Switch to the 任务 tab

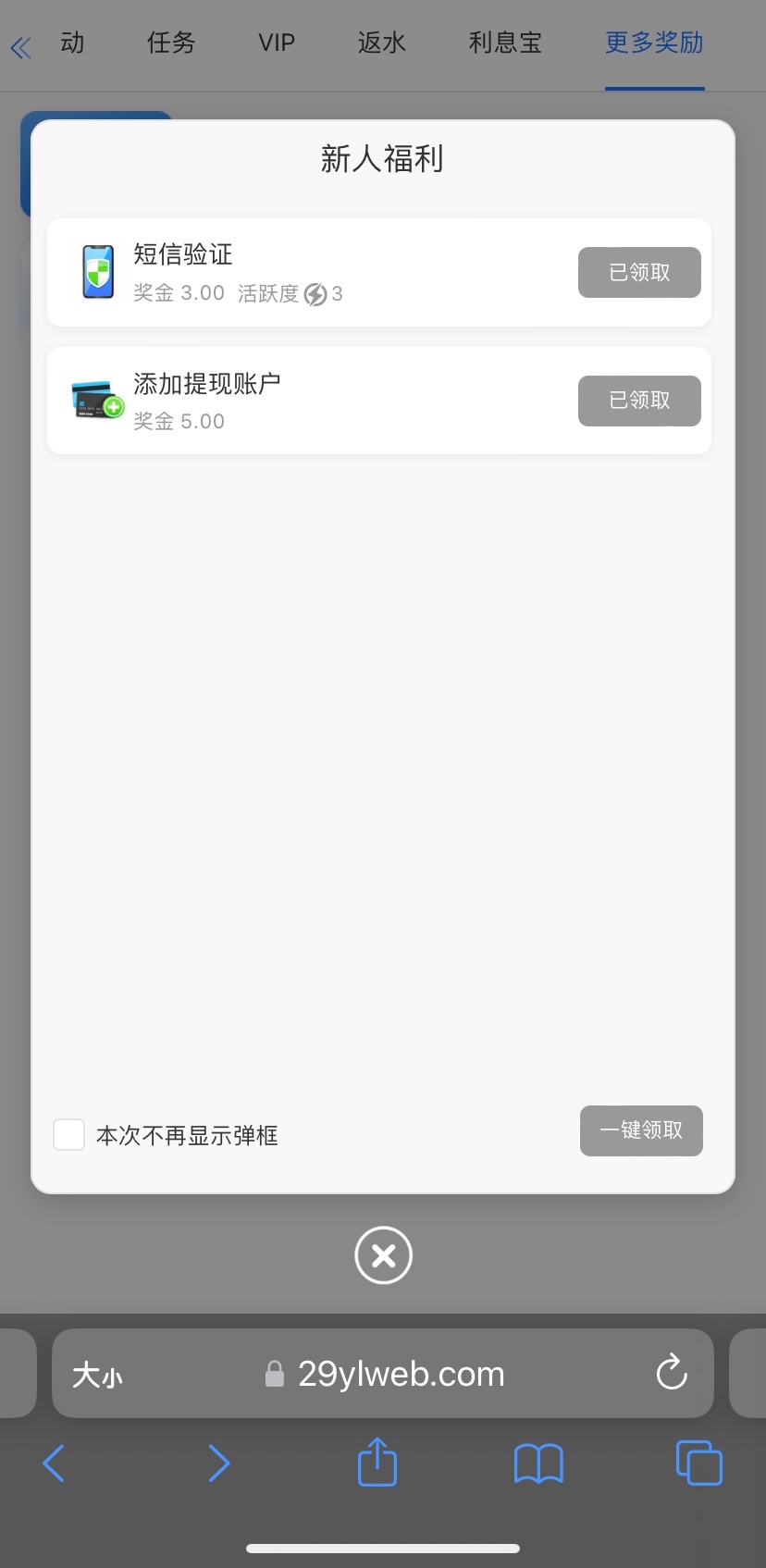(171, 43)
